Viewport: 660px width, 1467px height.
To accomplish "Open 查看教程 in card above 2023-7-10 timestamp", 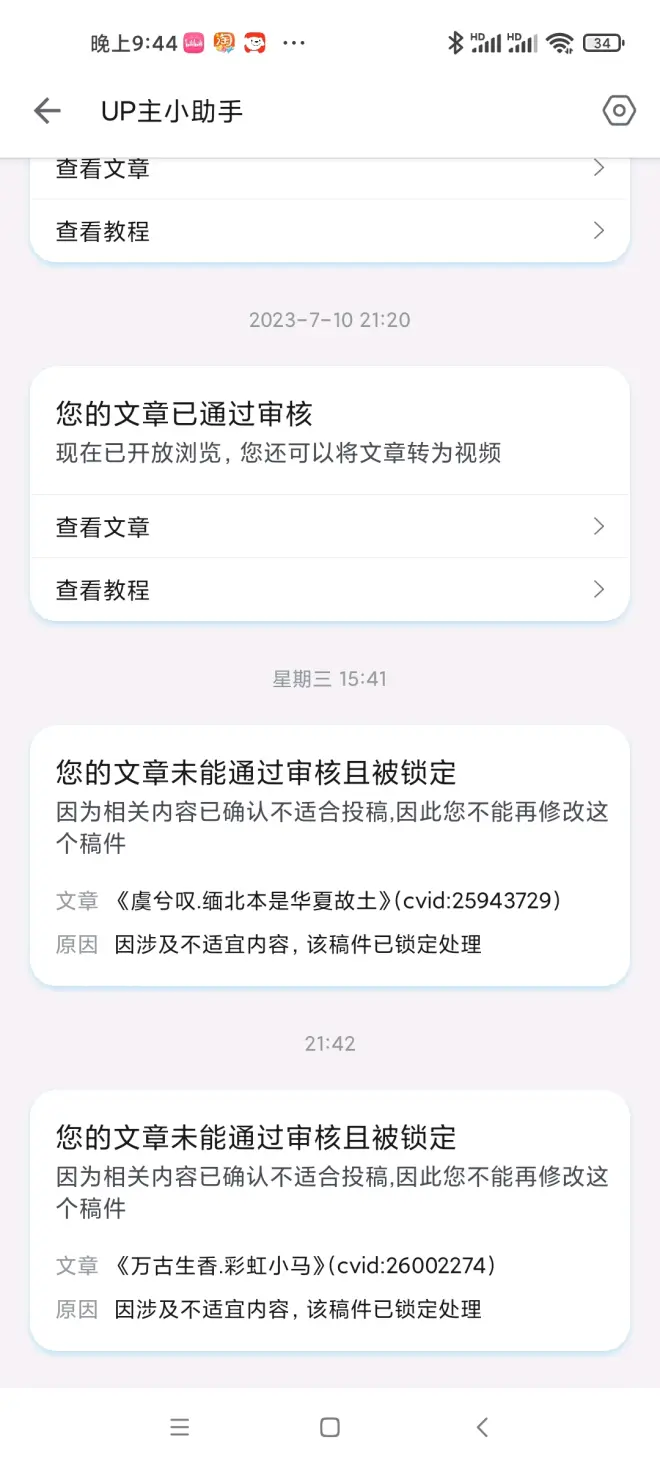I will pos(330,231).
